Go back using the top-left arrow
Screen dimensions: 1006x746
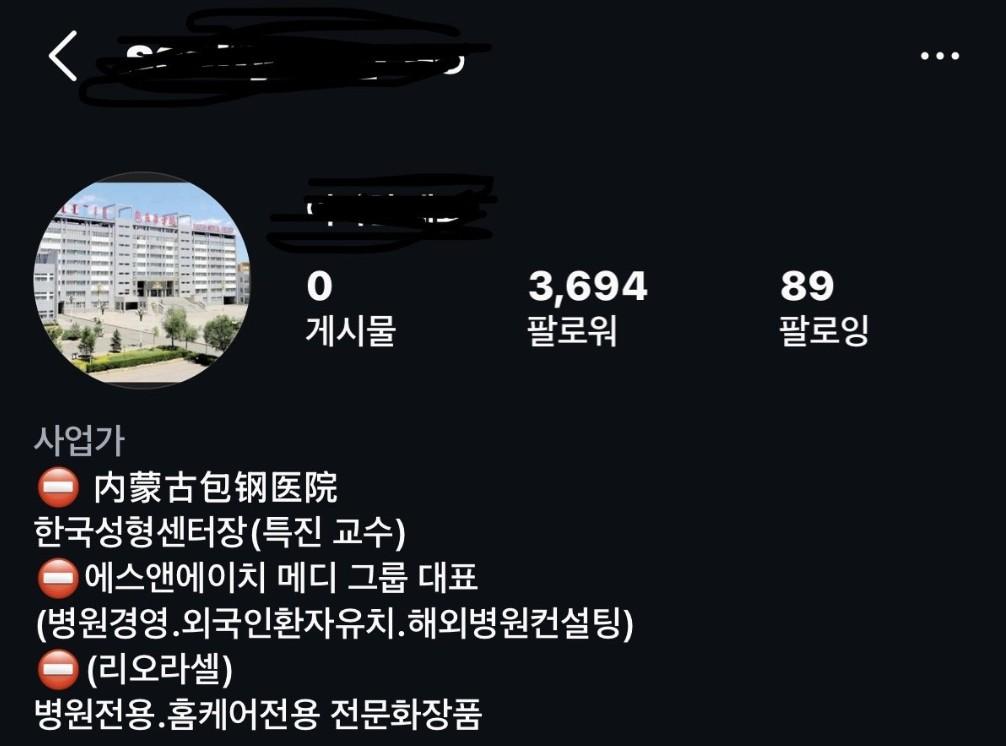(x=62, y=56)
